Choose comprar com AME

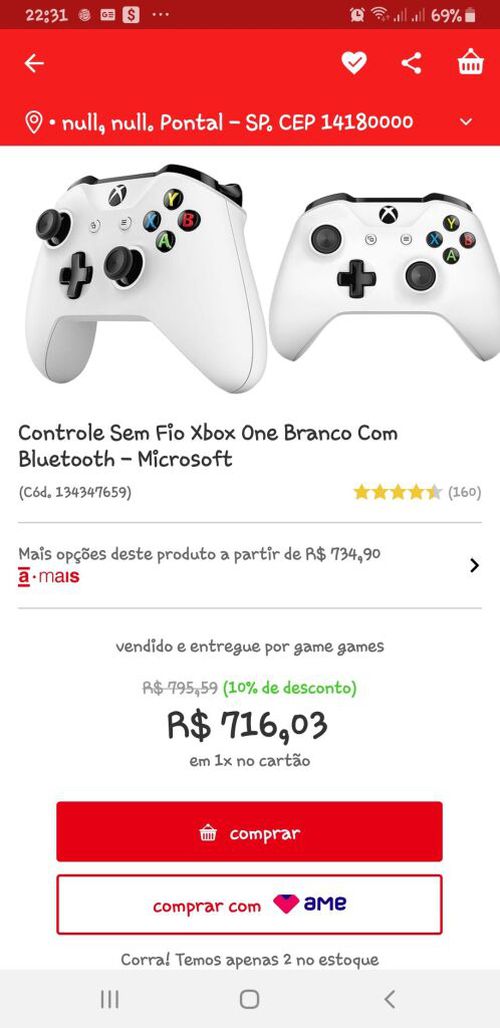pos(249,905)
